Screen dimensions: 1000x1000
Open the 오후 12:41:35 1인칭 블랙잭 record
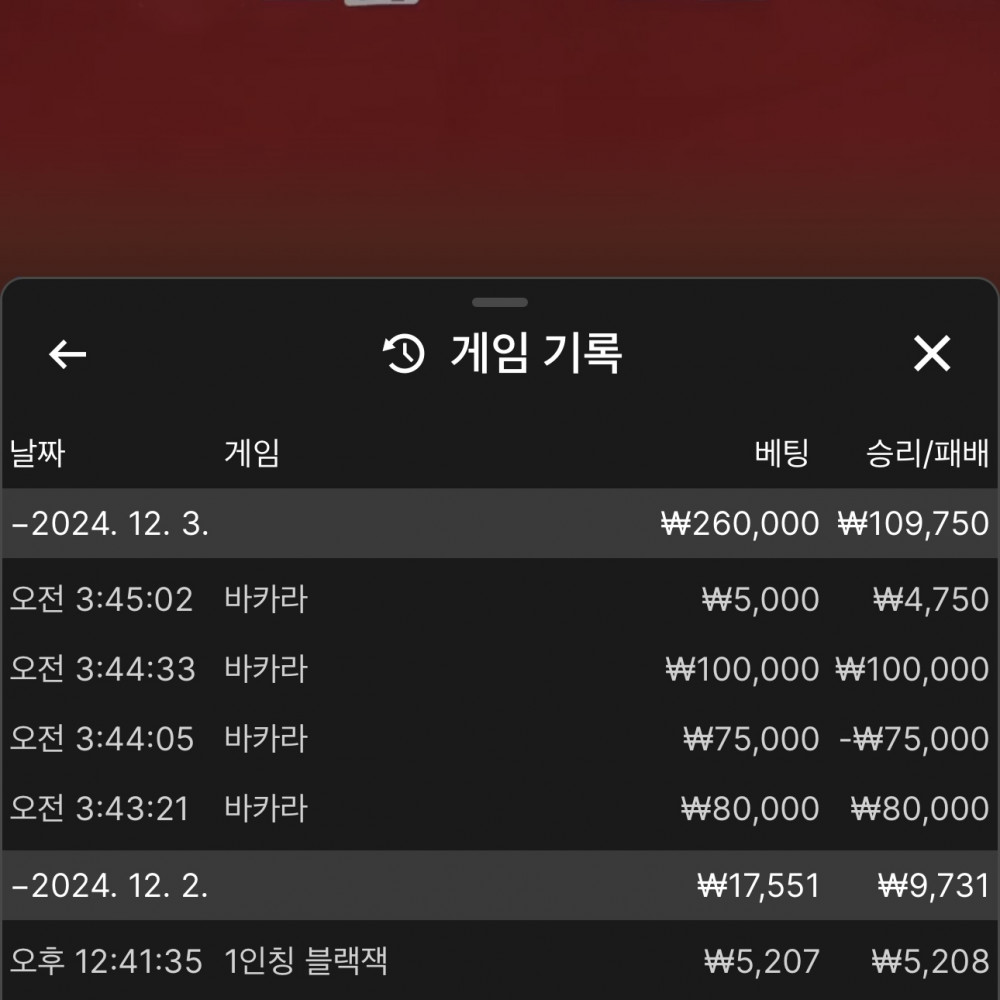[498, 962]
